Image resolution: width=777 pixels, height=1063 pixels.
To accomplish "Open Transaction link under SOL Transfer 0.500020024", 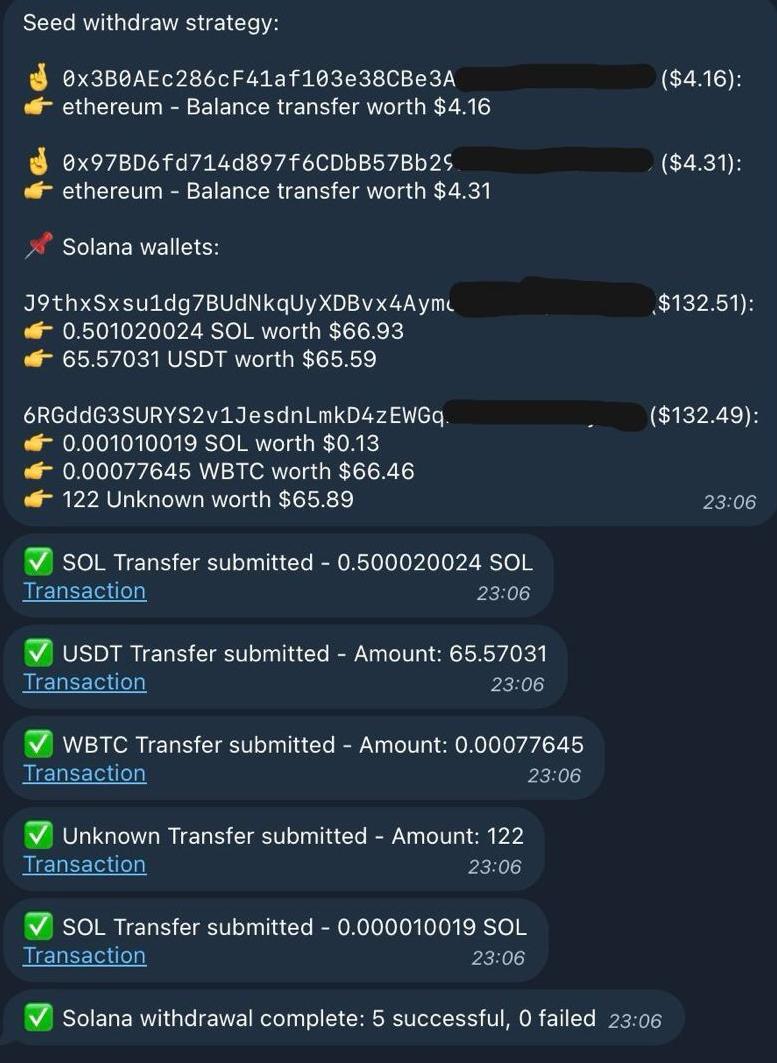I will [84, 591].
